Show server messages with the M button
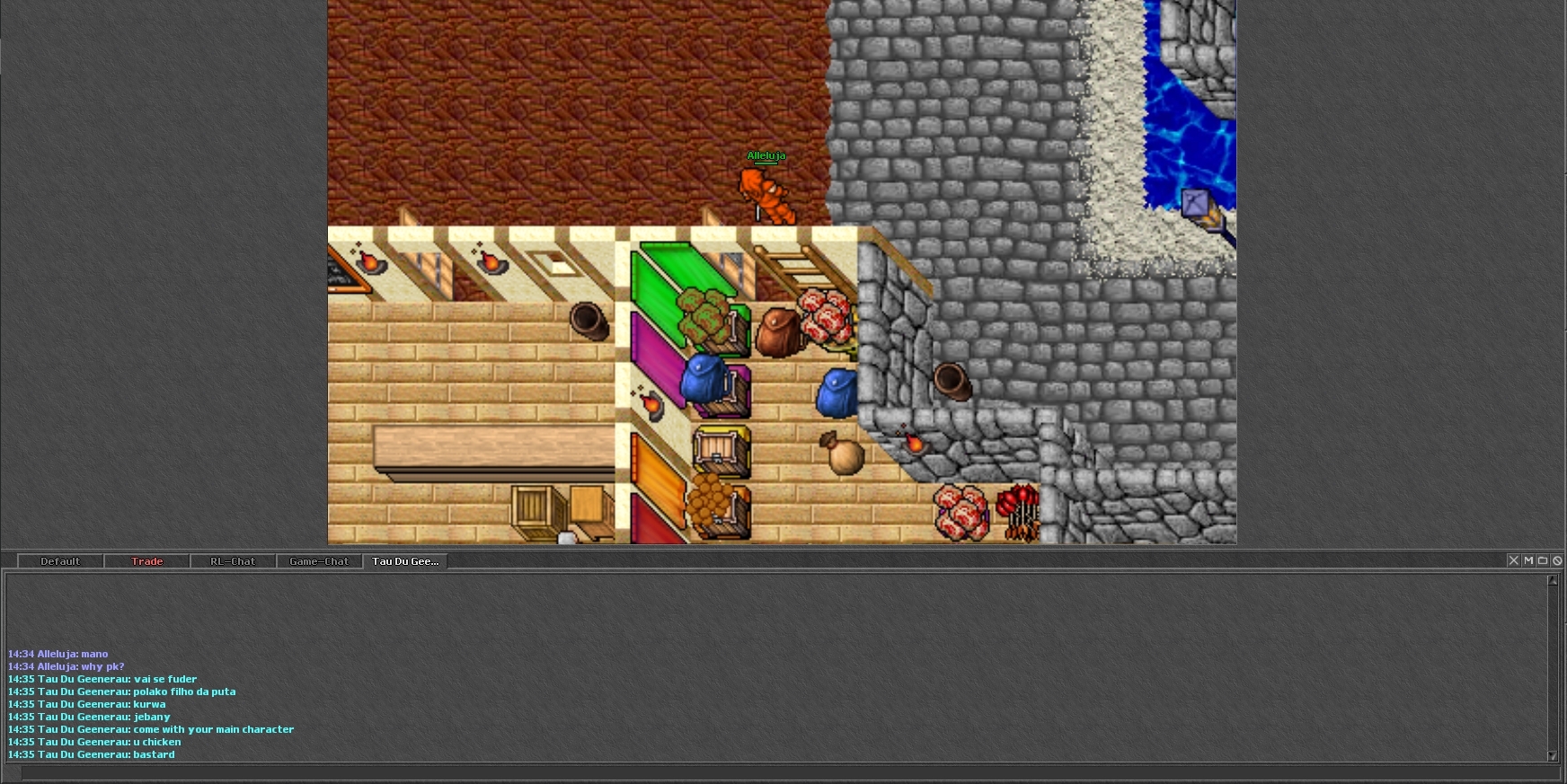 [x=1528, y=560]
